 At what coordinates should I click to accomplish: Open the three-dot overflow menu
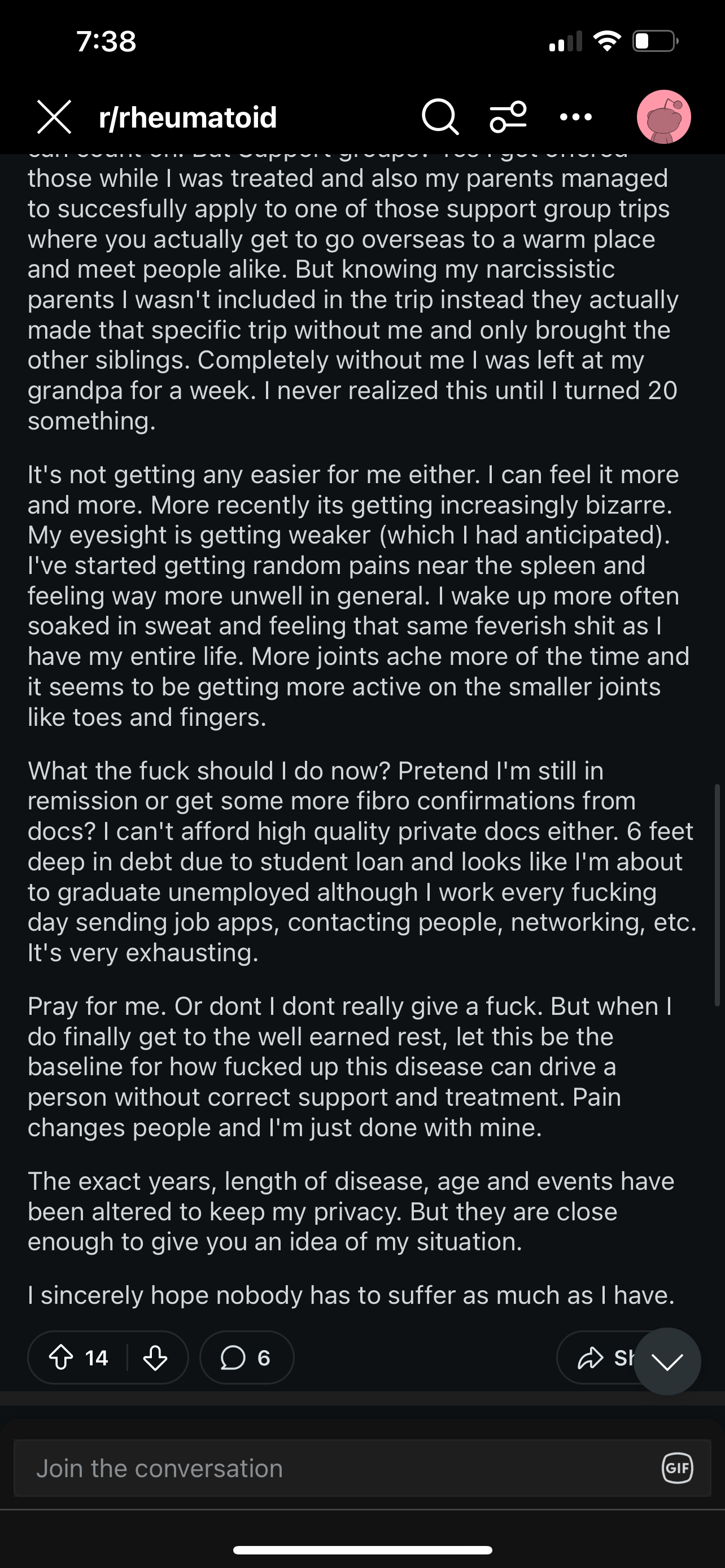(x=576, y=117)
